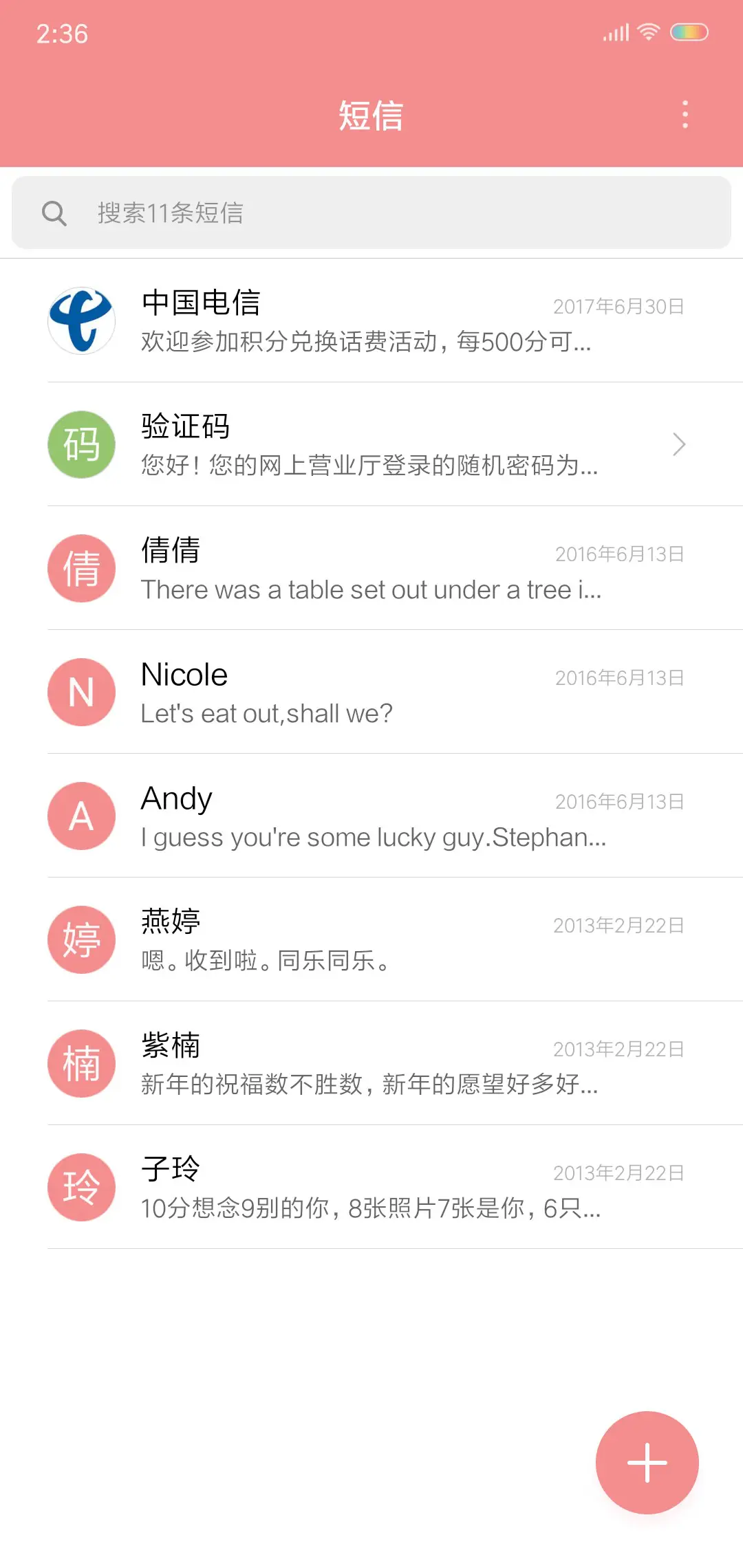Viewport: 743px width, 1568px height.
Task: Click the 燕婷 avatar icon
Action: 80,940
